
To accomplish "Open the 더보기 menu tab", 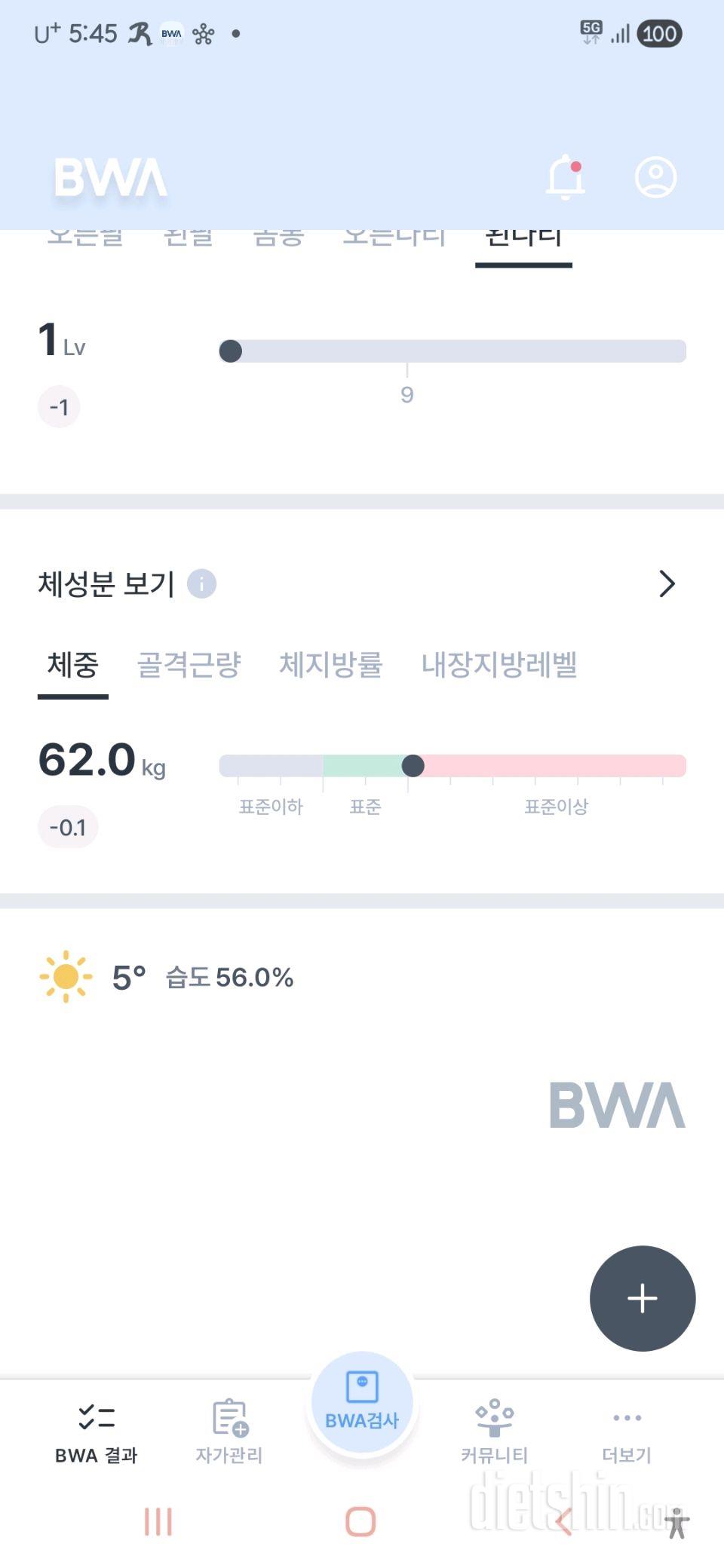I will [x=627, y=1434].
